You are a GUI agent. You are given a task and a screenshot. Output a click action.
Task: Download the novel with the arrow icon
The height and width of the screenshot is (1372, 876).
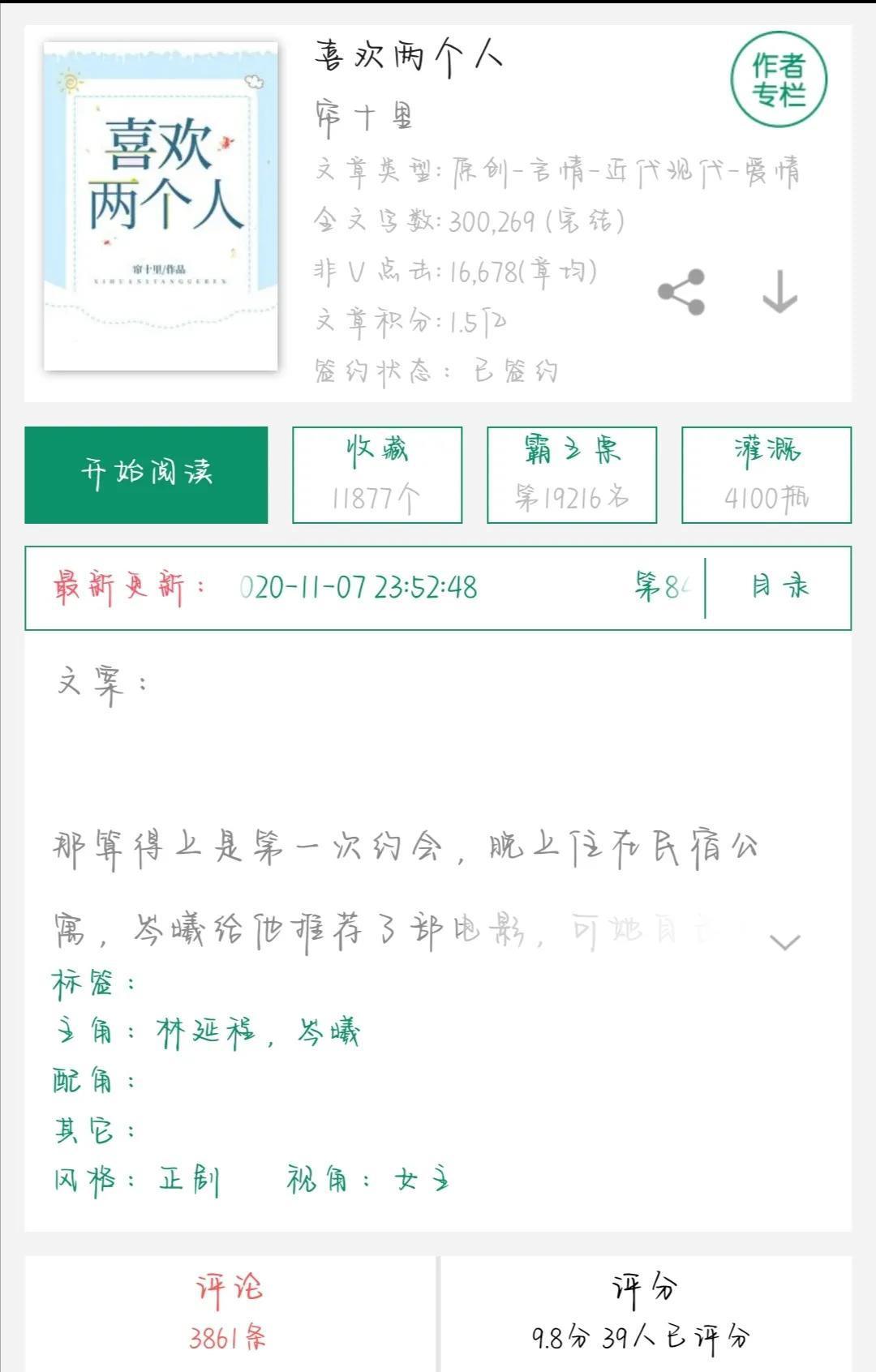pos(779,293)
